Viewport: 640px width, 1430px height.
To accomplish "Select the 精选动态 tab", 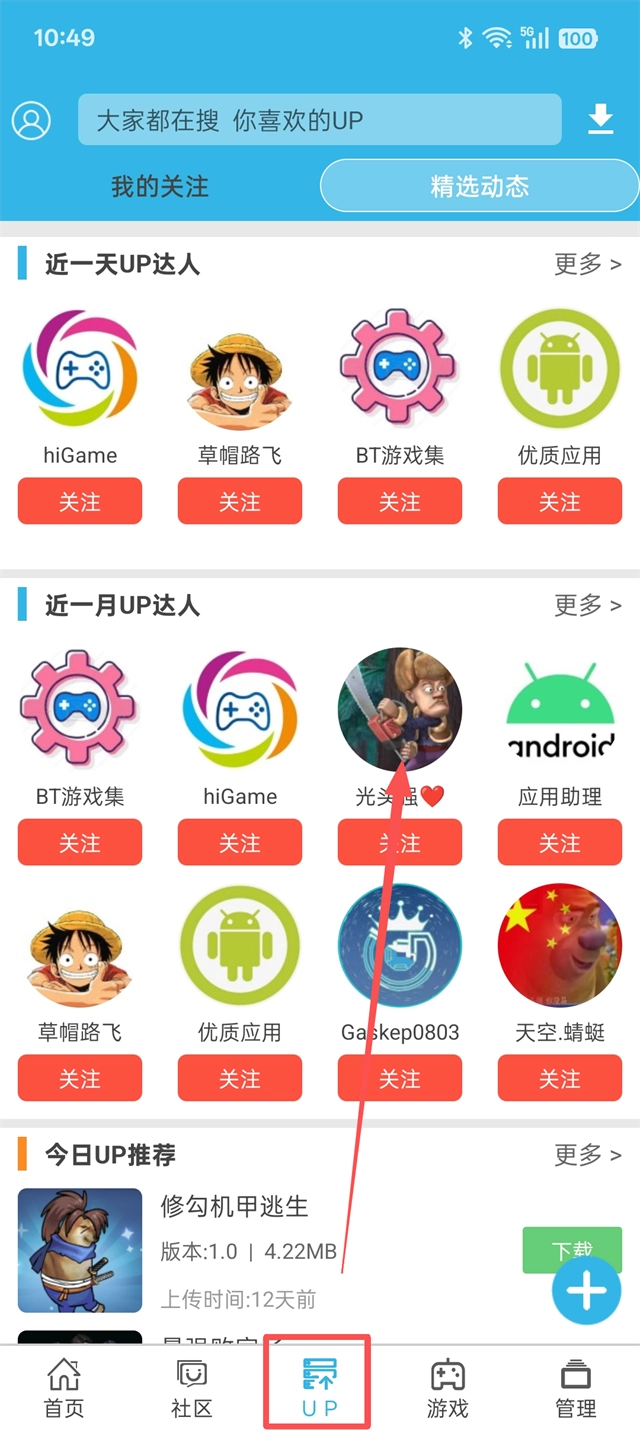I will pyautogui.click(x=479, y=186).
